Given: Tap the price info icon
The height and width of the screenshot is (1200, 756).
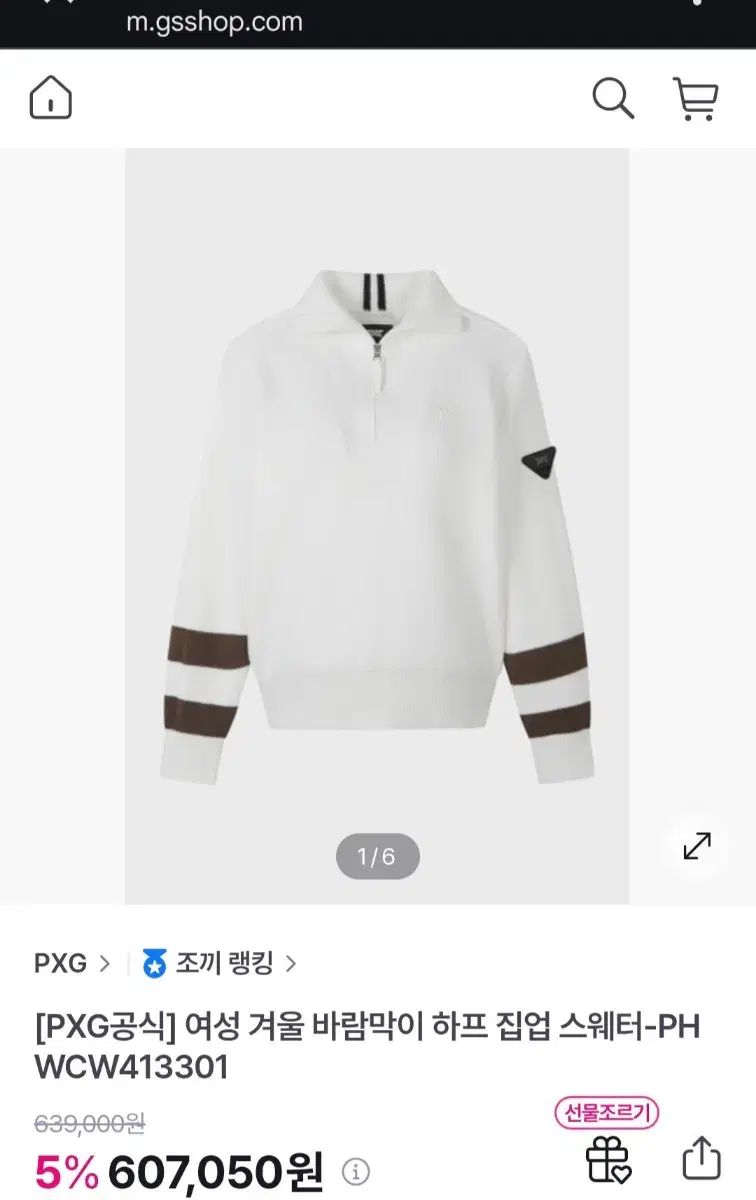Looking at the screenshot, I should (356, 1171).
